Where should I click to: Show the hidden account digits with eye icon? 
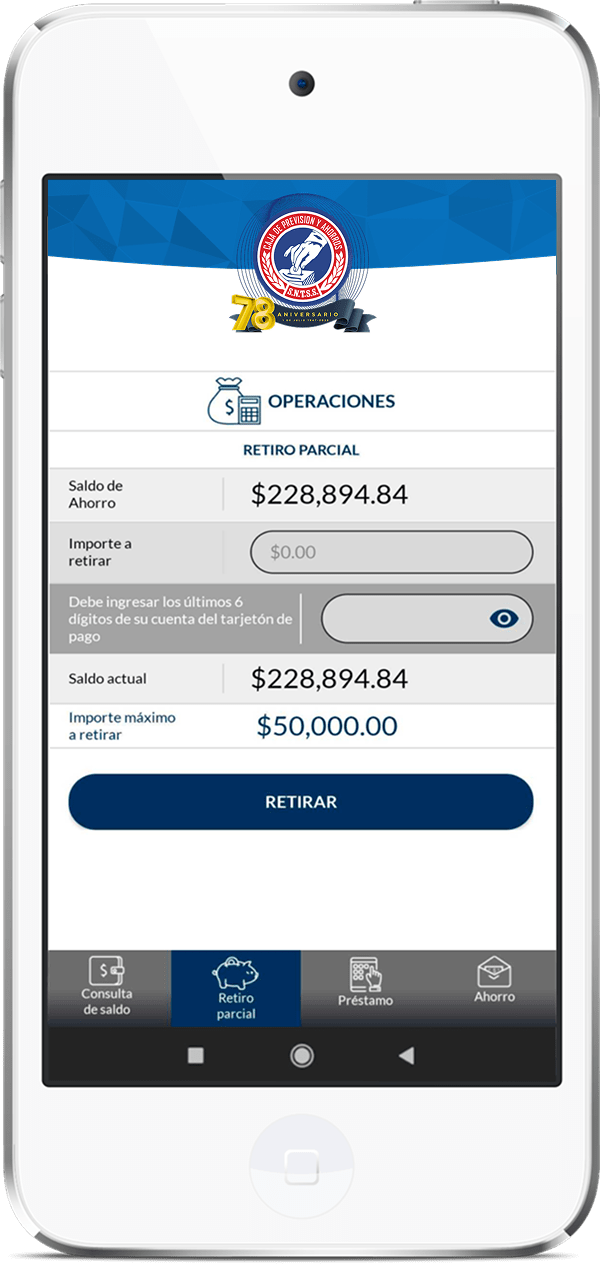coord(505,619)
